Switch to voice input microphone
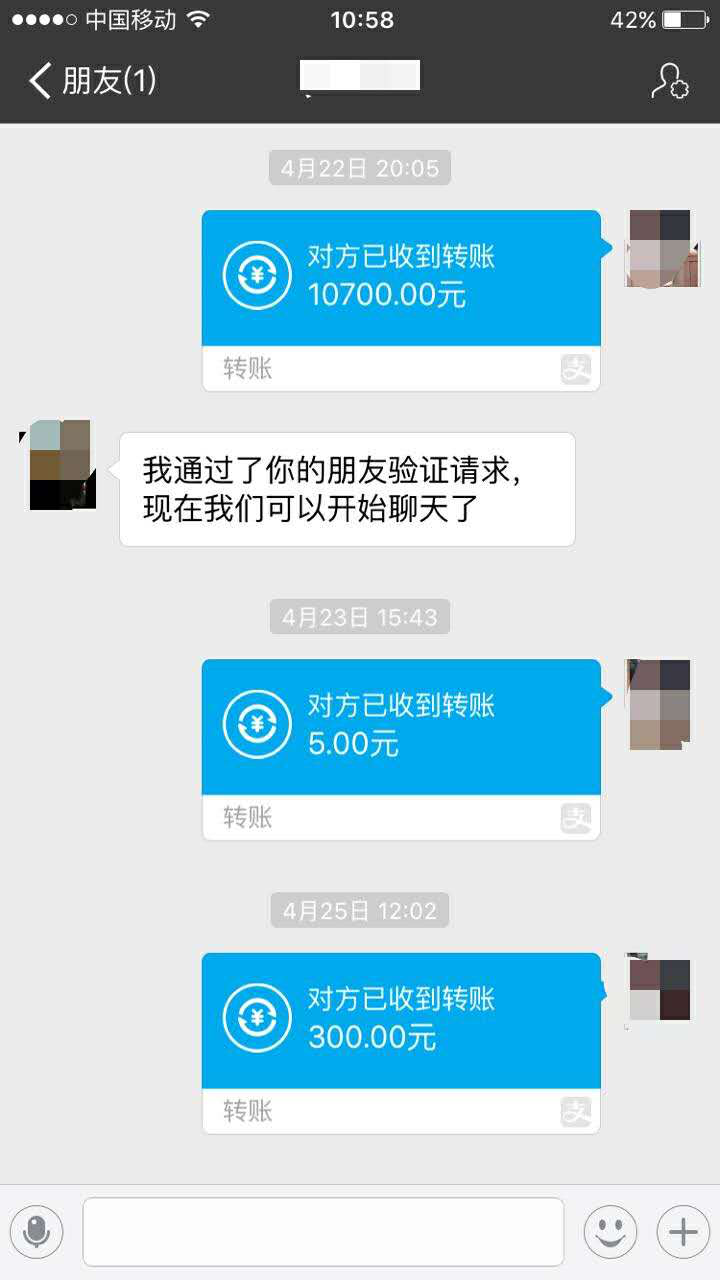Image resolution: width=720 pixels, height=1280 pixels. click(x=37, y=1231)
